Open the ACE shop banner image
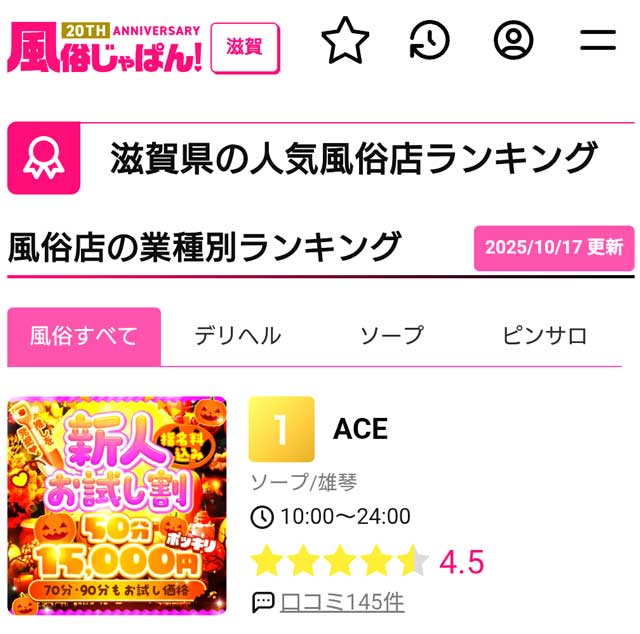The width and height of the screenshot is (640, 634). 117,506
